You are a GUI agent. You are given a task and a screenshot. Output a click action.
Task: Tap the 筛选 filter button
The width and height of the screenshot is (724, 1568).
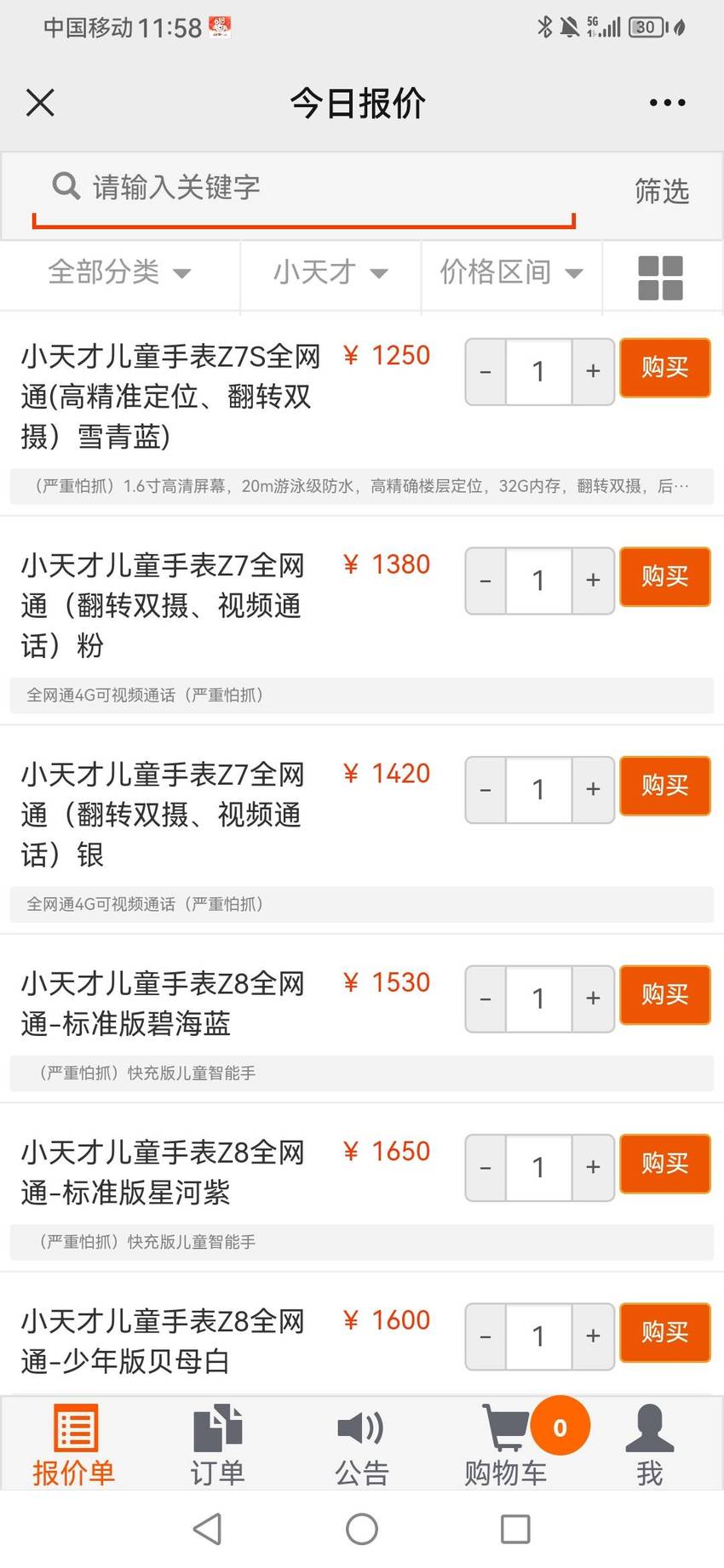(661, 191)
